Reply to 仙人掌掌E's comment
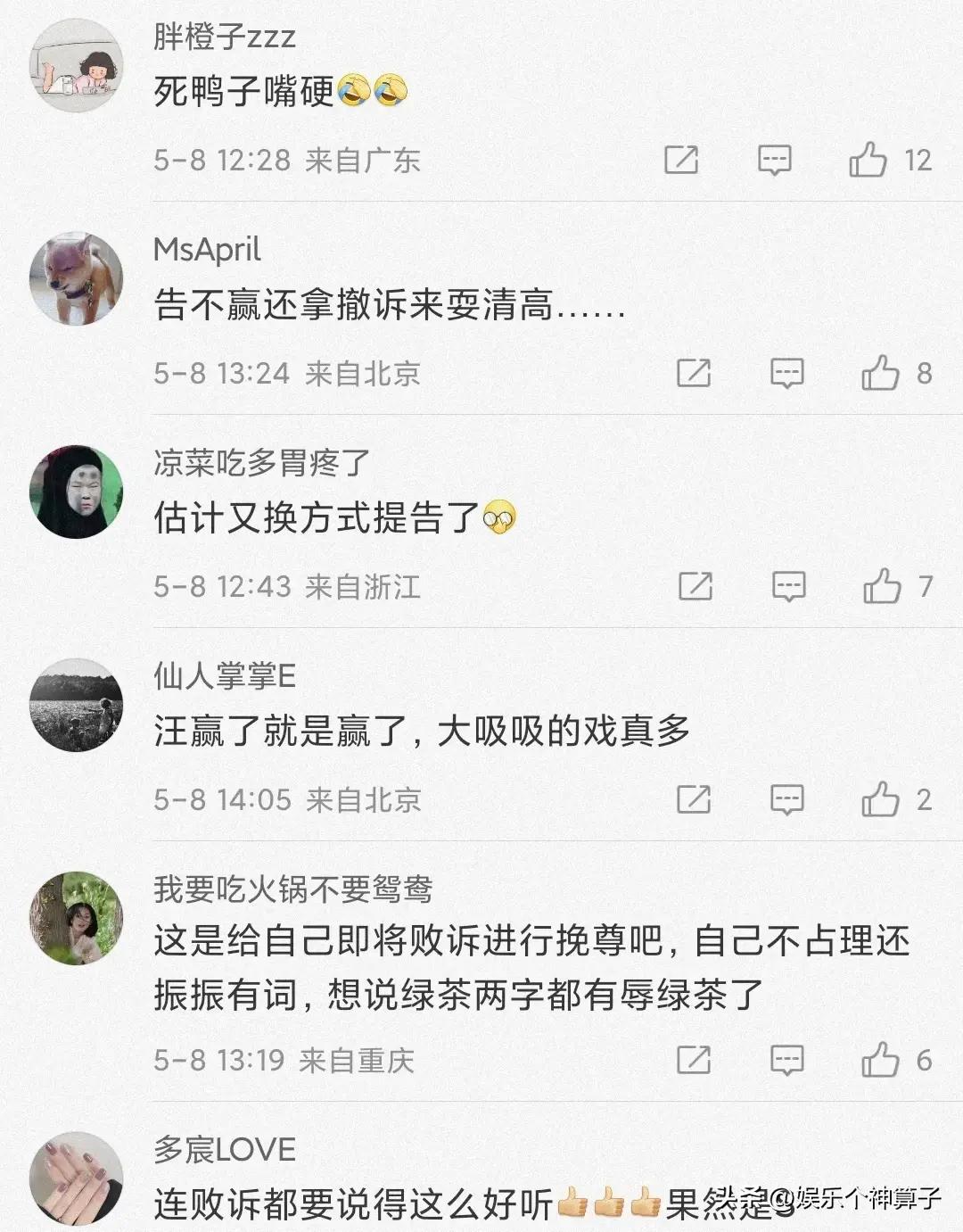The height and width of the screenshot is (1232, 963). pos(786,799)
